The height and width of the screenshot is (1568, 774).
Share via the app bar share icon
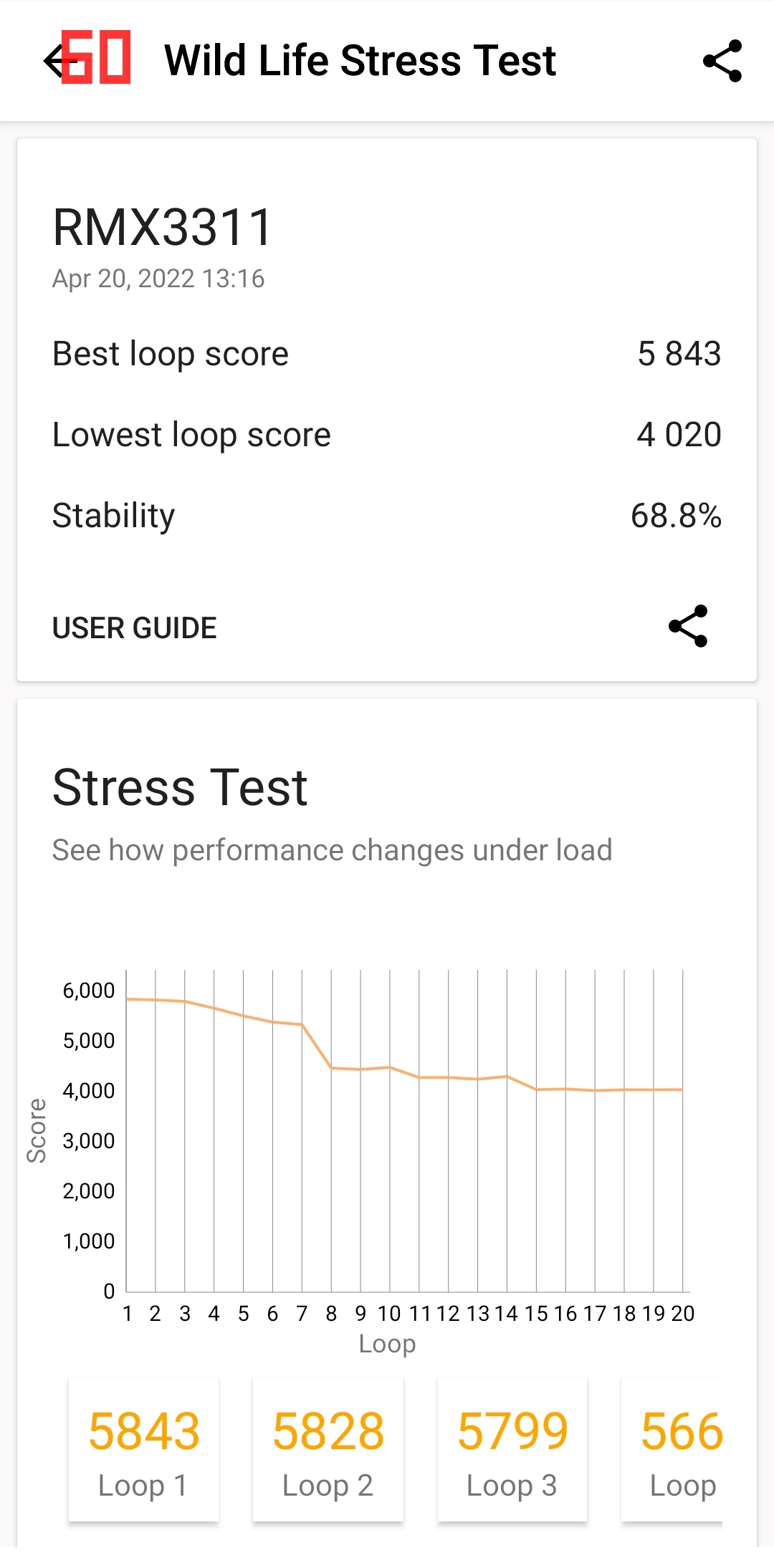[722, 60]
